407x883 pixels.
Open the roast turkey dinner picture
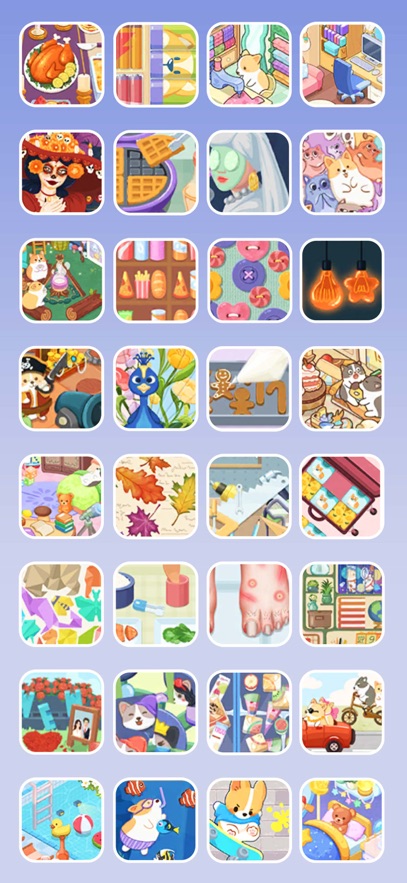click(x=62, y=64)
